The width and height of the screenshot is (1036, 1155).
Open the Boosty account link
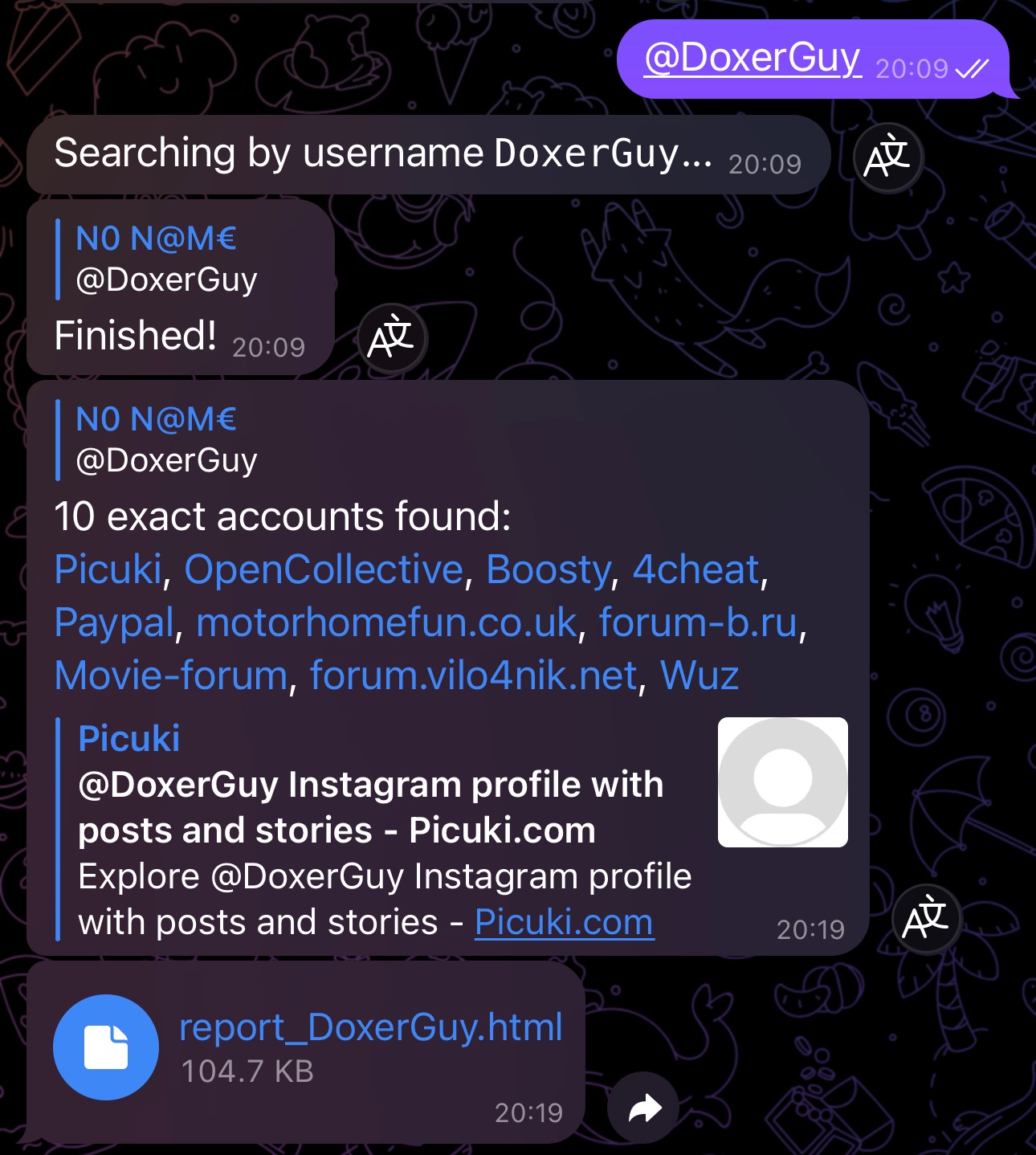click(x=549, y=570)
